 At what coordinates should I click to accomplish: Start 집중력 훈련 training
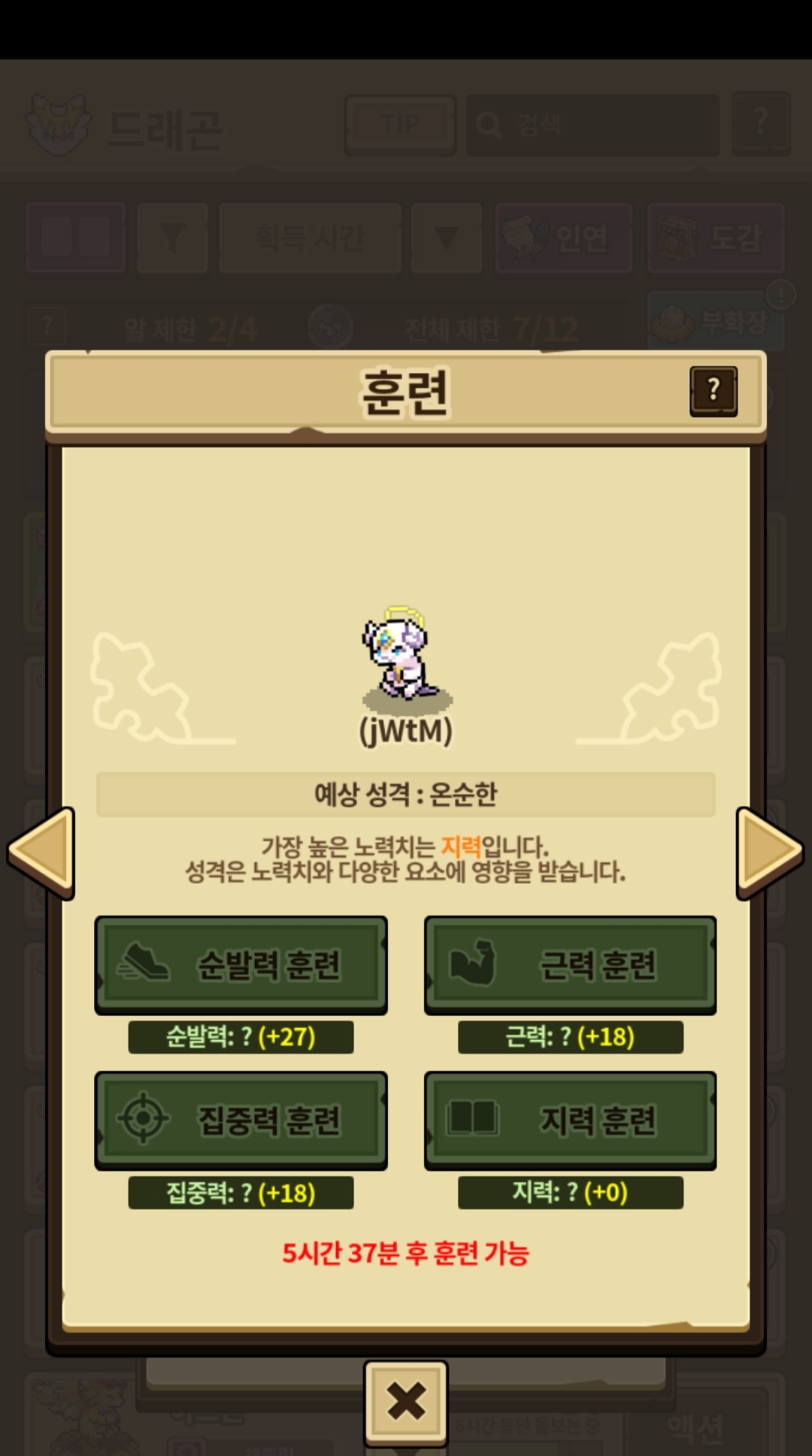tap(241, 1121)
